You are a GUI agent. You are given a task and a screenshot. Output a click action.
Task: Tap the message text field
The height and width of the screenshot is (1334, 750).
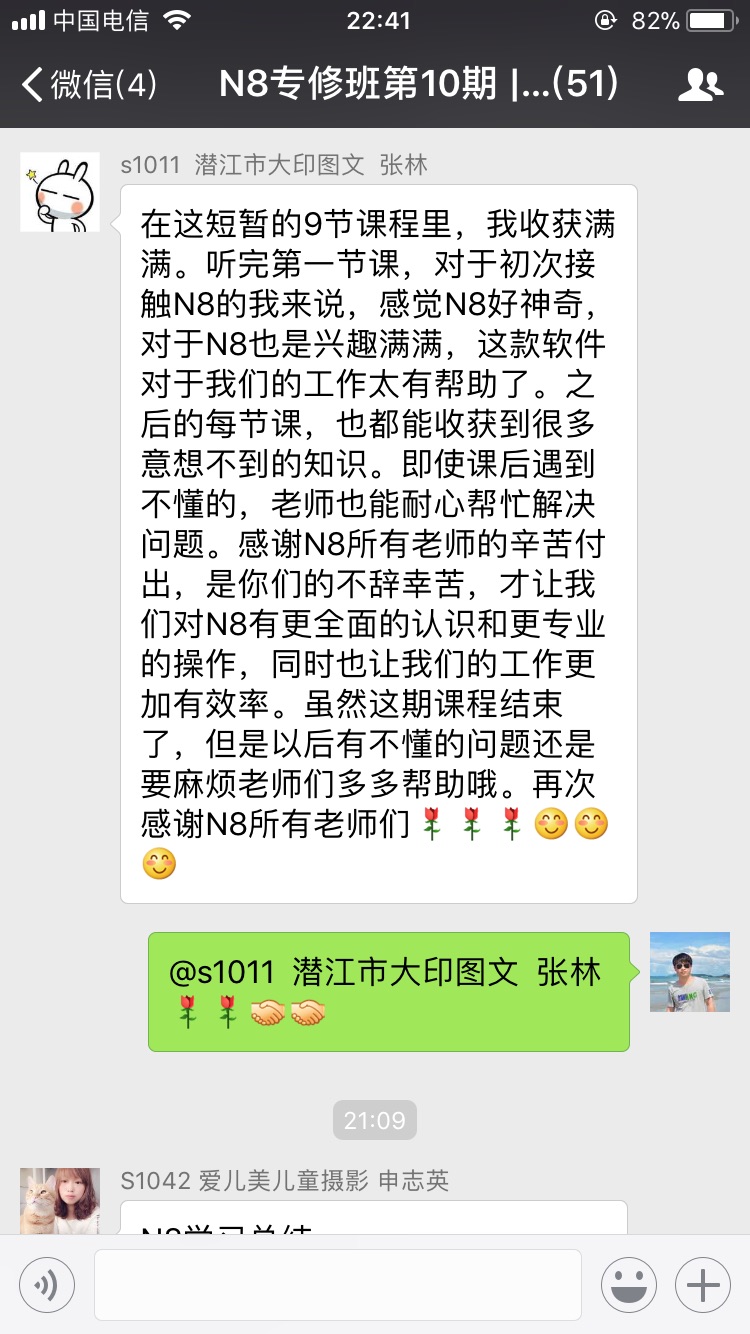(337, 1284)
